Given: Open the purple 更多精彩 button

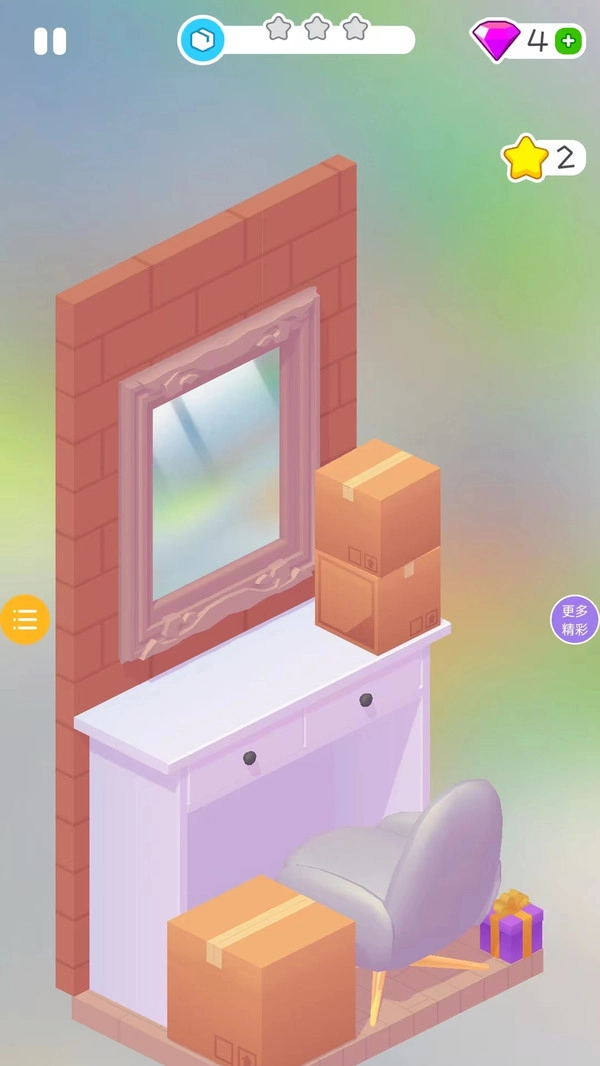Looking at the screenshot, I should pos(575,620).
